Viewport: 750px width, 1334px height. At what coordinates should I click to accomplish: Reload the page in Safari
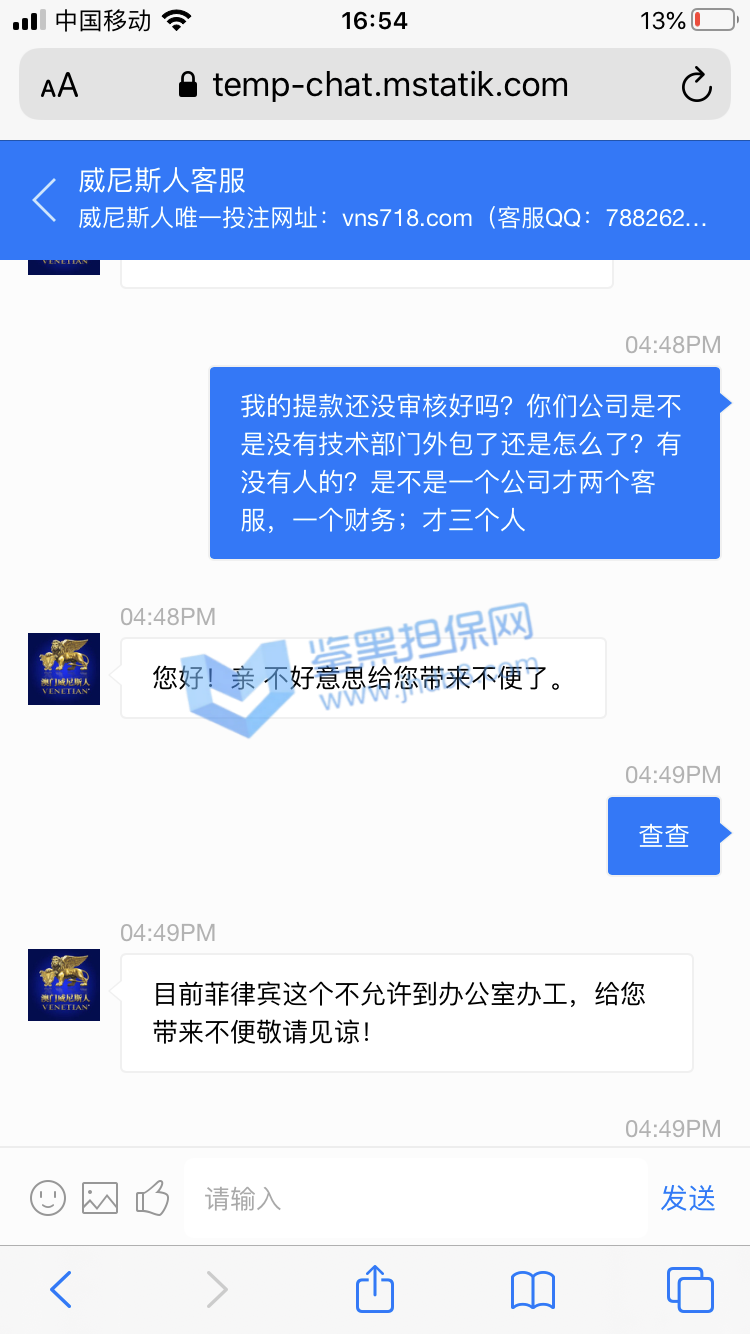[696, 86]
